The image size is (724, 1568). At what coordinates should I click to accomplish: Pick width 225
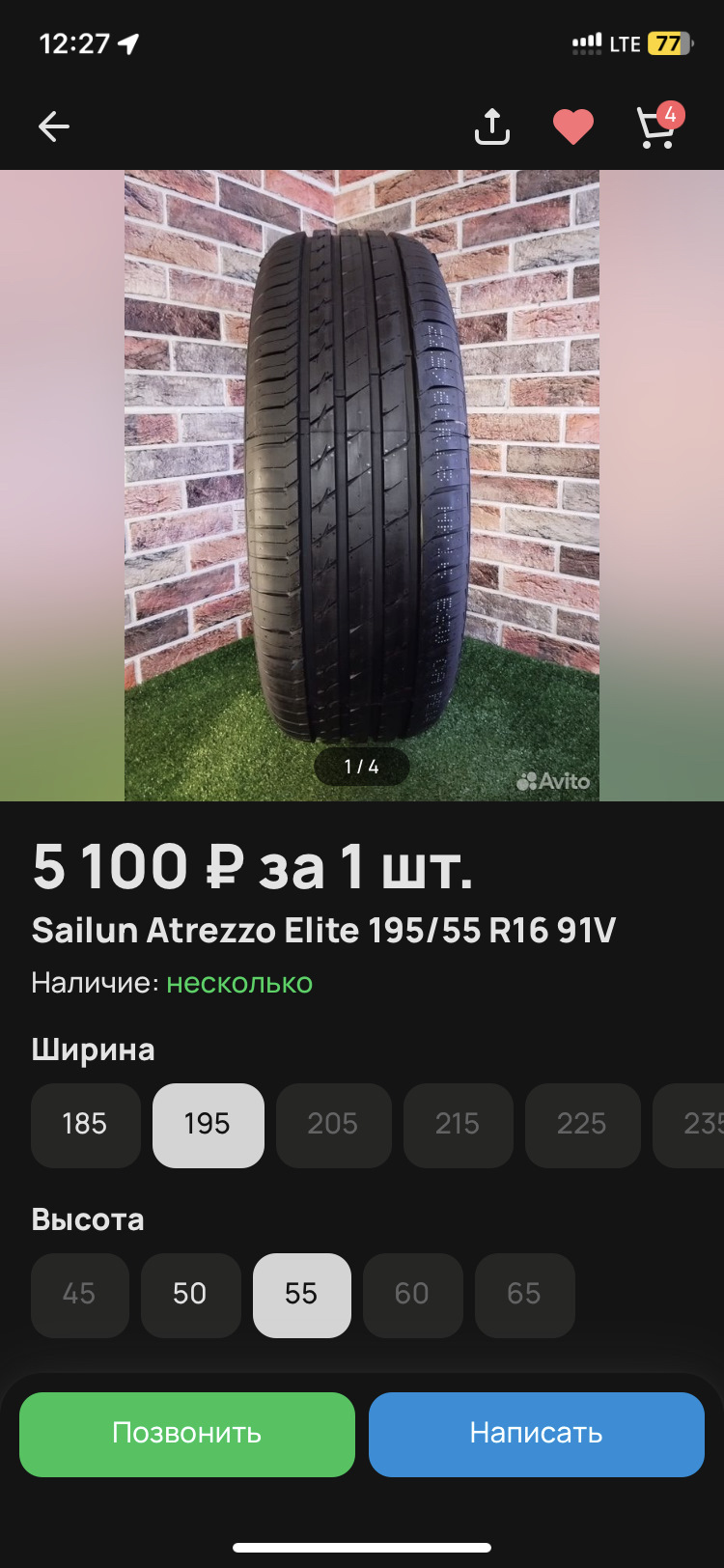(x=582, y=1125)
